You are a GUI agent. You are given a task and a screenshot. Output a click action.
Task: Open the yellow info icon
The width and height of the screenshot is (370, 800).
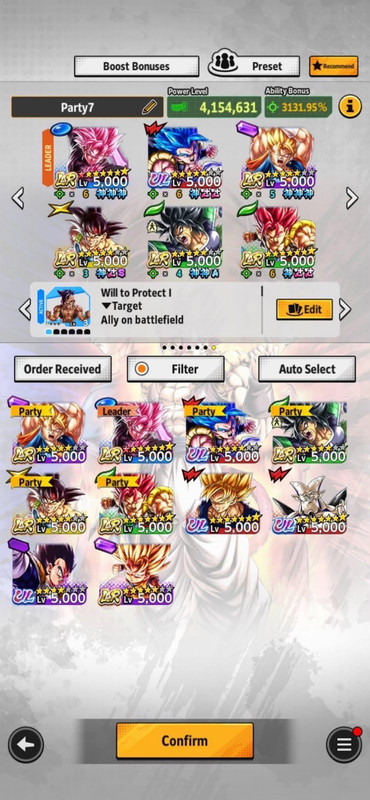pyautogui.click(x=350, y=107)
